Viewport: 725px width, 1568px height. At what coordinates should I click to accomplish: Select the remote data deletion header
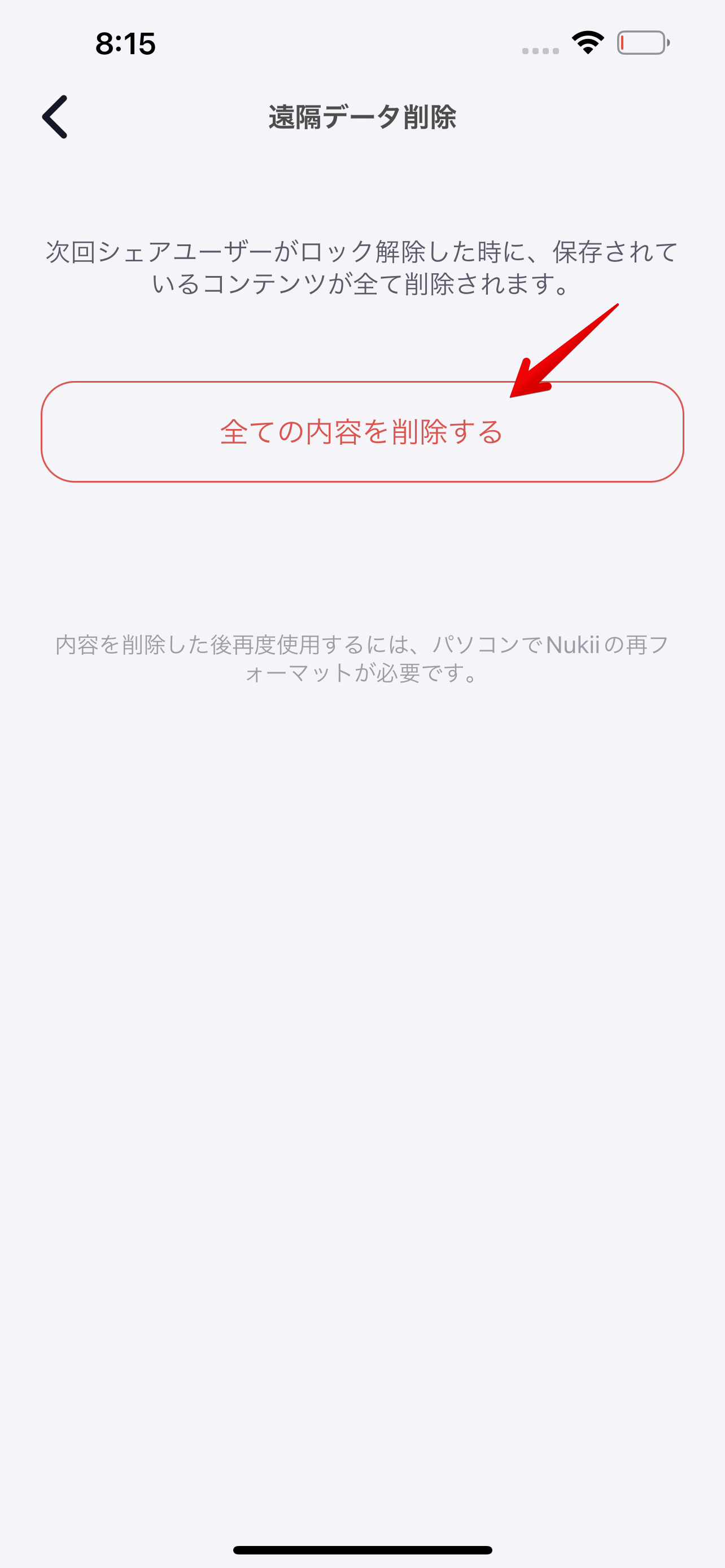pos(362,118)
